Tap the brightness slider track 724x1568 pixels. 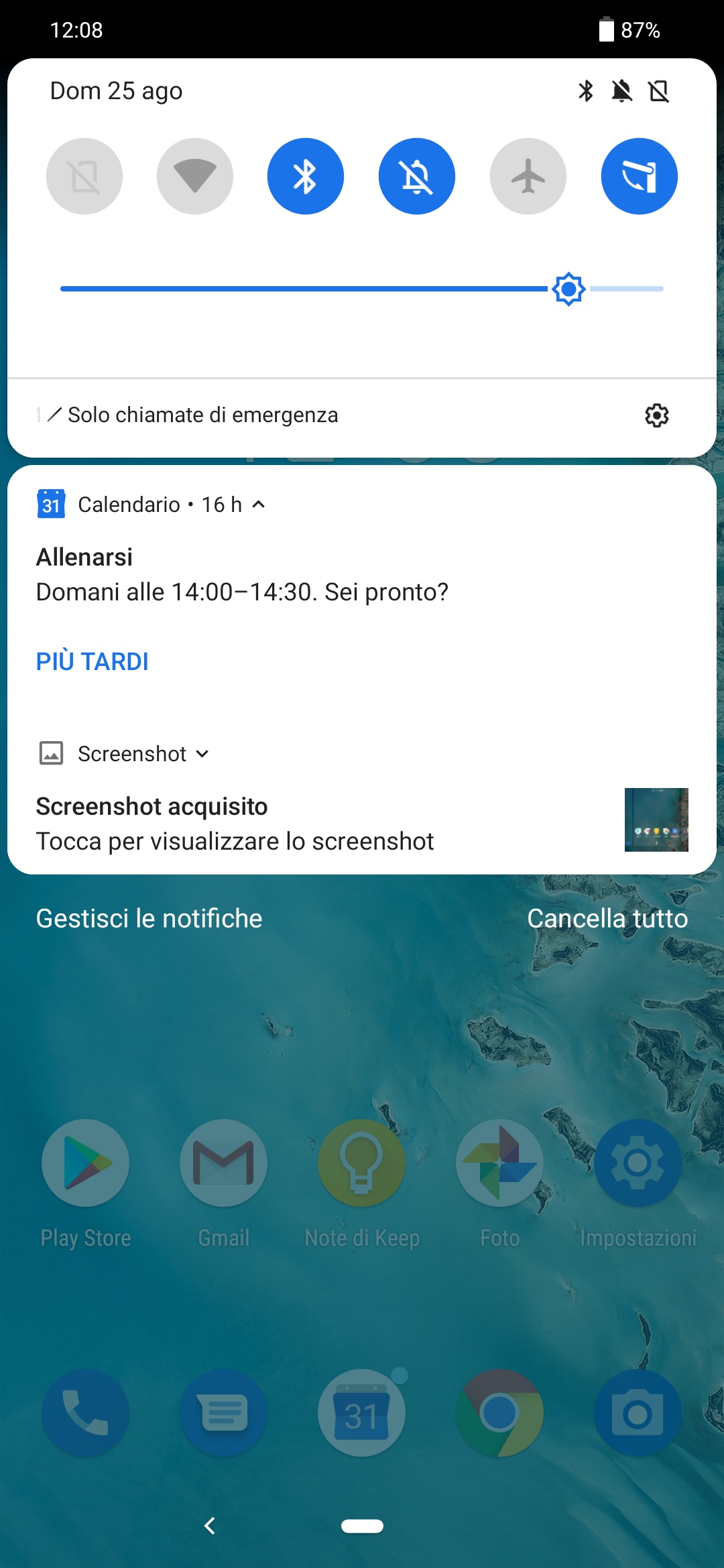tap(362, 289)
